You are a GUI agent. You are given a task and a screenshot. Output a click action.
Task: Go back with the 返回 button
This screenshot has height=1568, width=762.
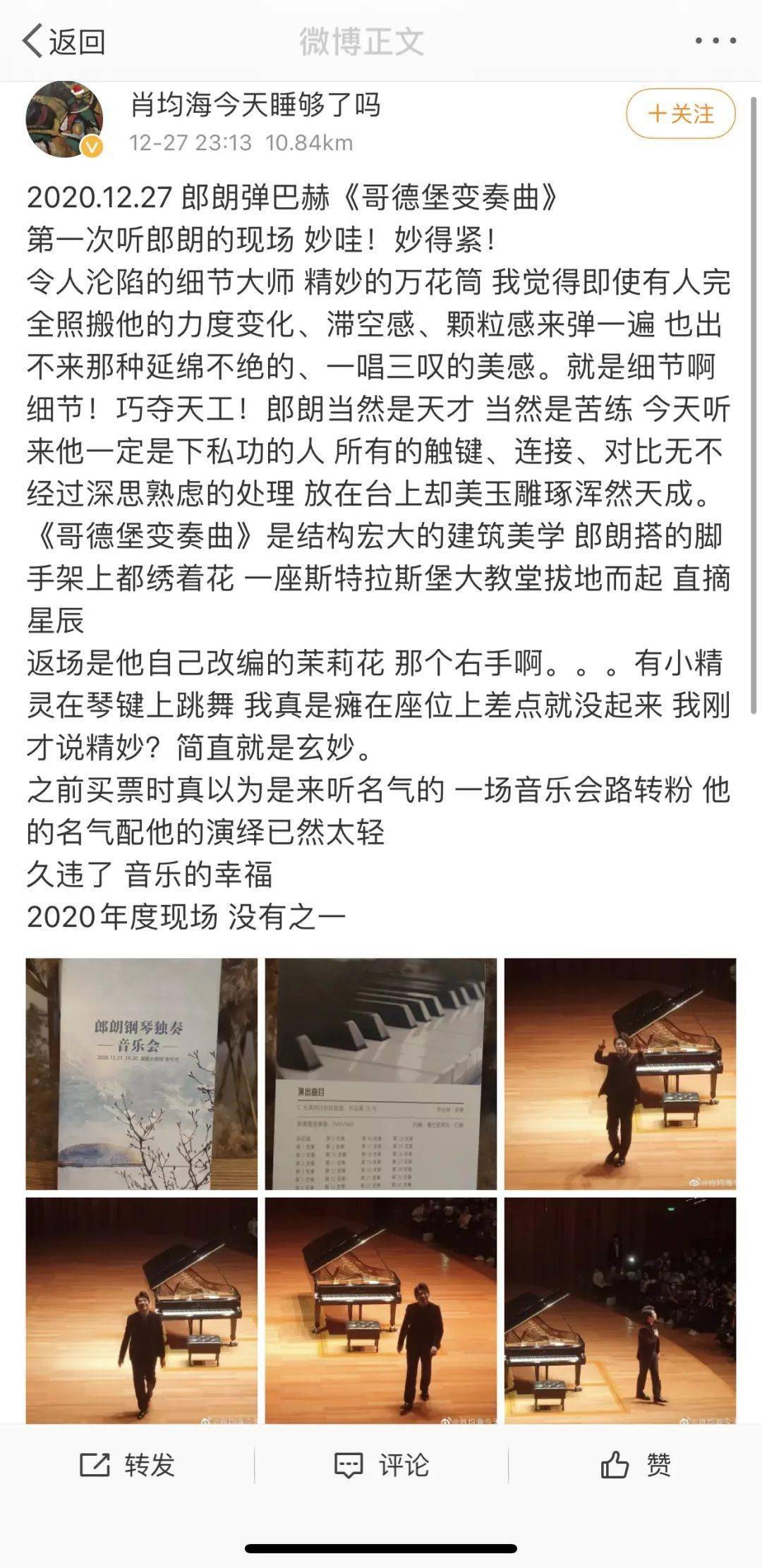pyautogui.click(x=64, y=41)
